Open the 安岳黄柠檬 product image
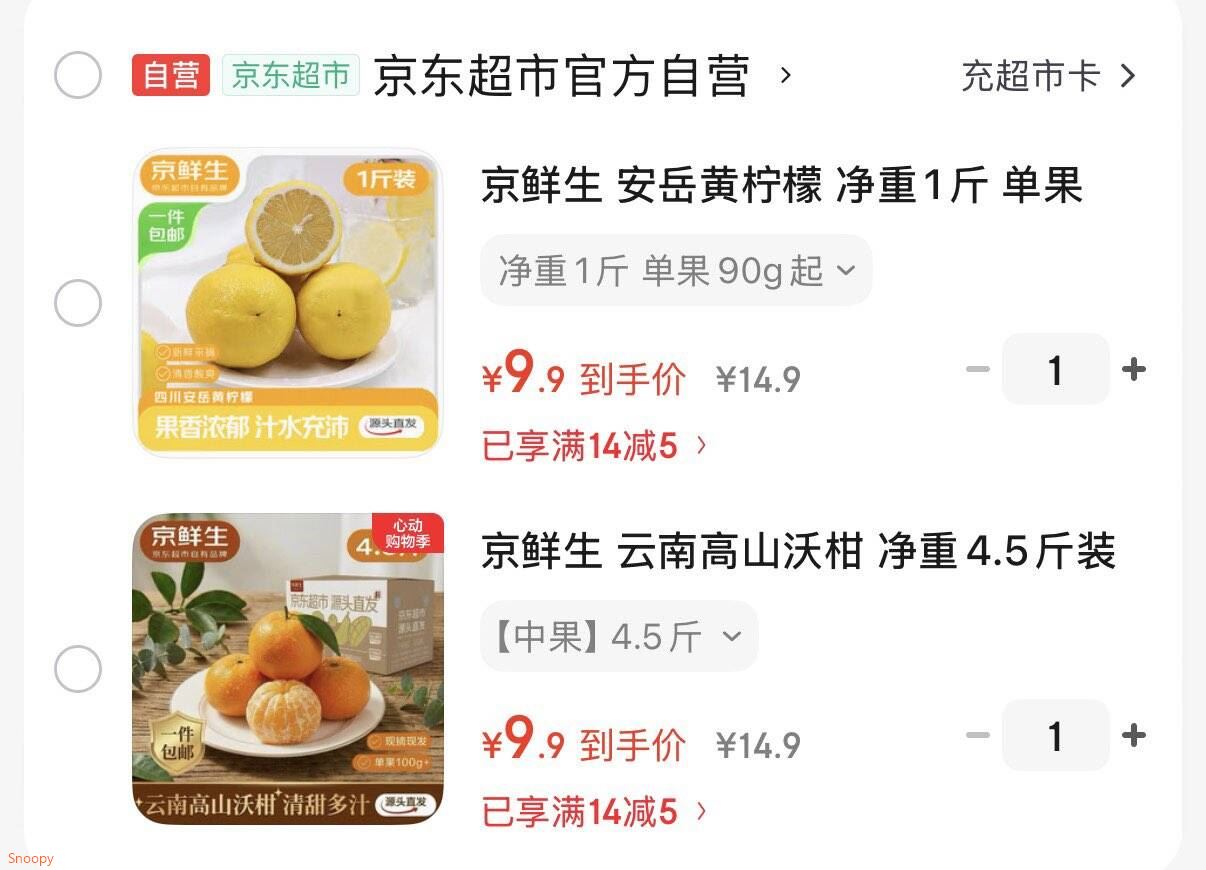Viewport: 1206px width, 870px height. click(288, 302)
